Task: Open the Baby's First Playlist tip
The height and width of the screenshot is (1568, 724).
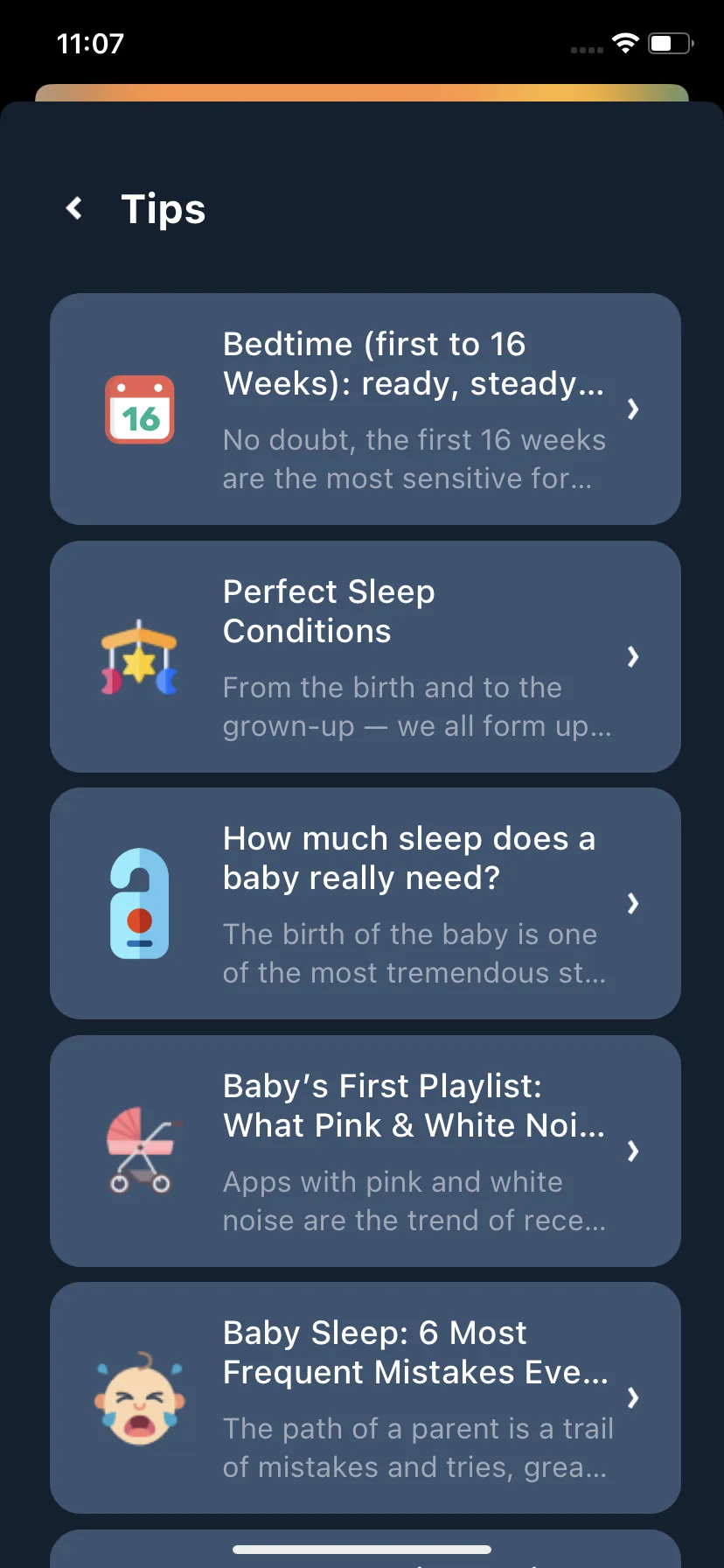Action: coord(365,1151)
